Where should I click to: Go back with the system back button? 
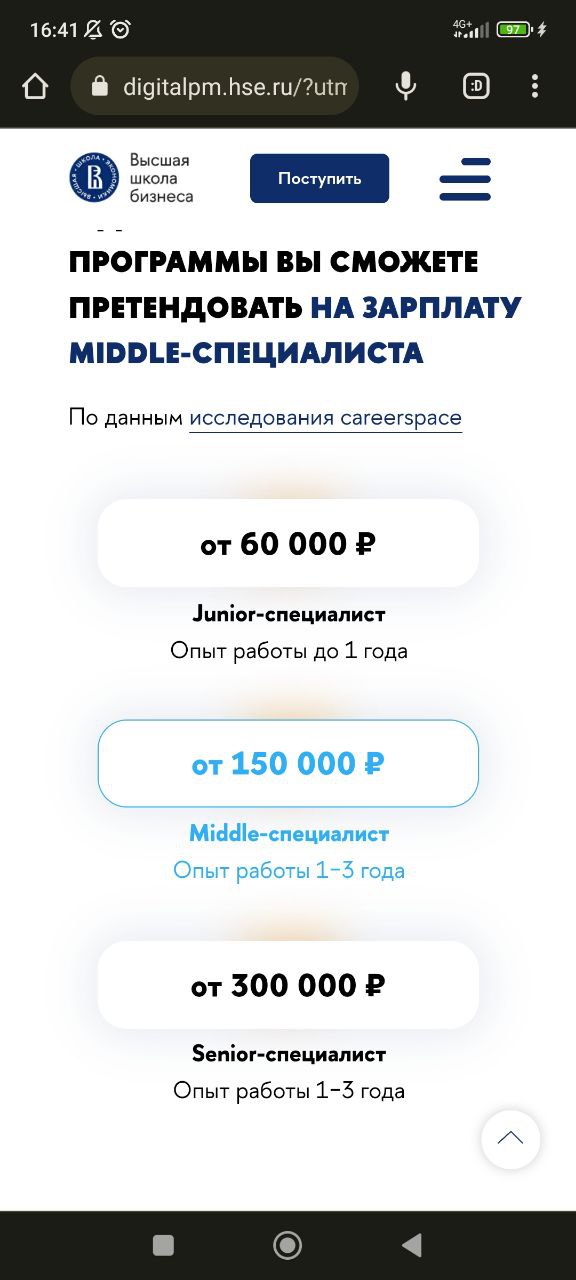click(411, 1245)
